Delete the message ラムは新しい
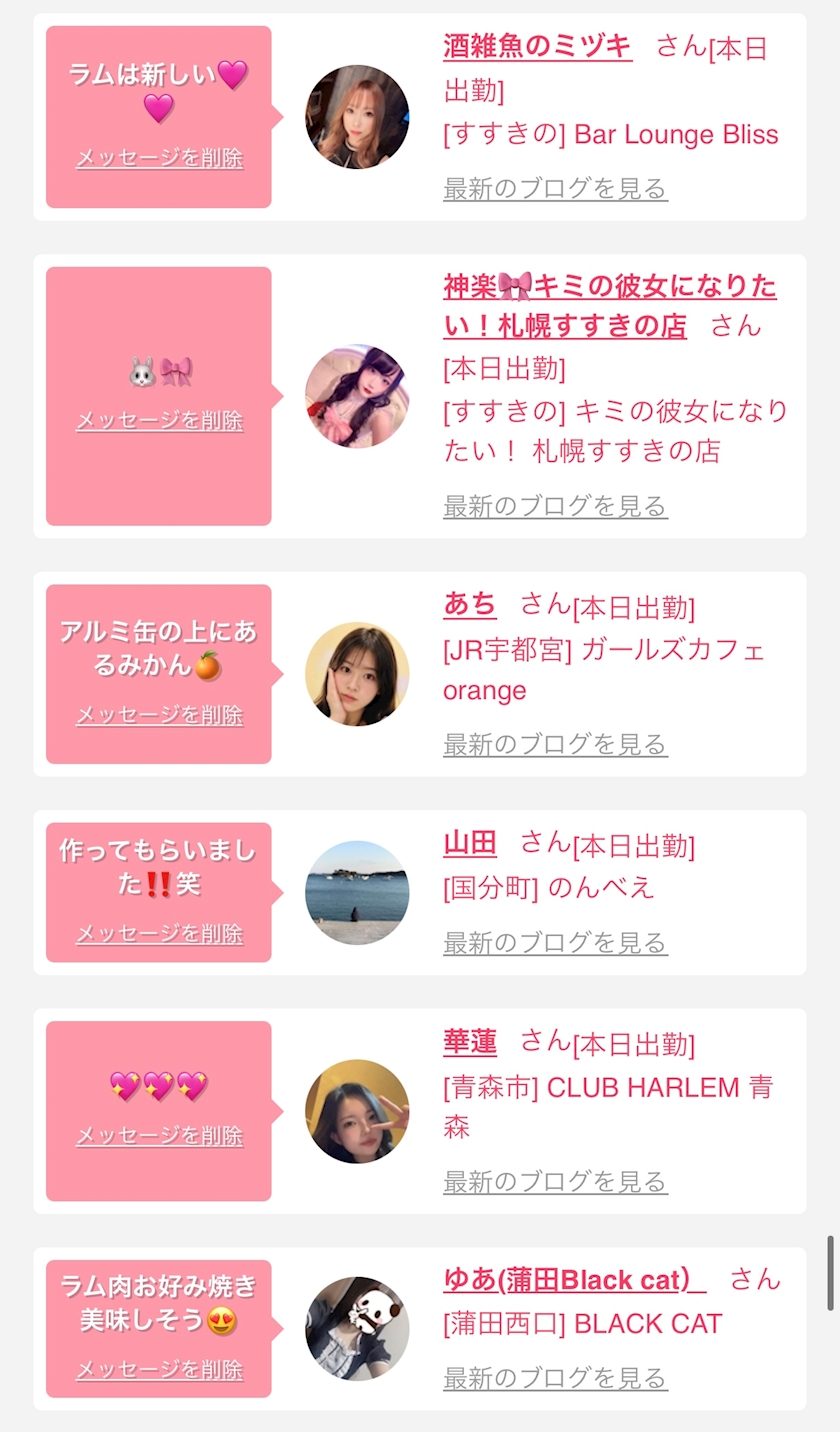This screenshot has height=1432, width=840. 159,158
